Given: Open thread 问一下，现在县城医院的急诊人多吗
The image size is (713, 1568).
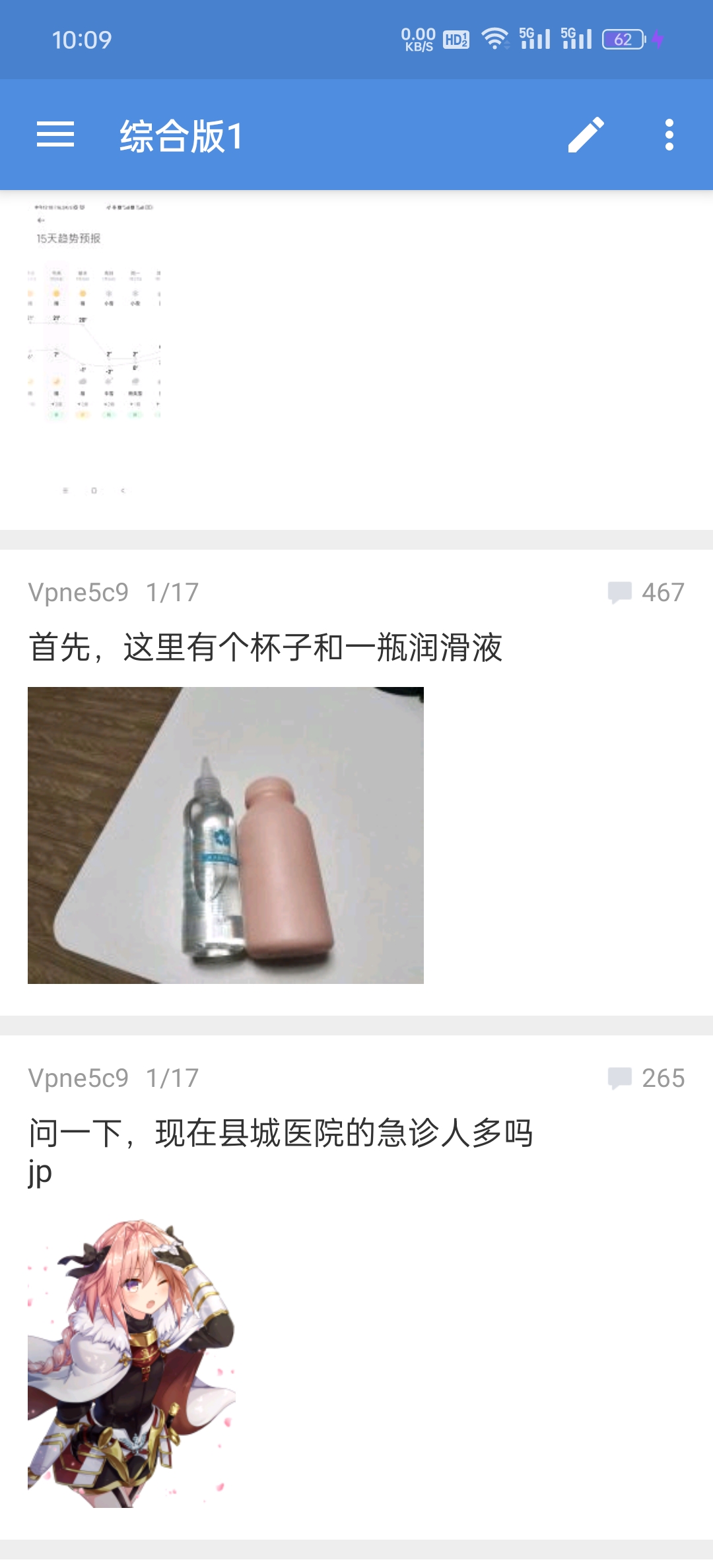Looking at the screenshot, I should click(x=281, y=1133).
